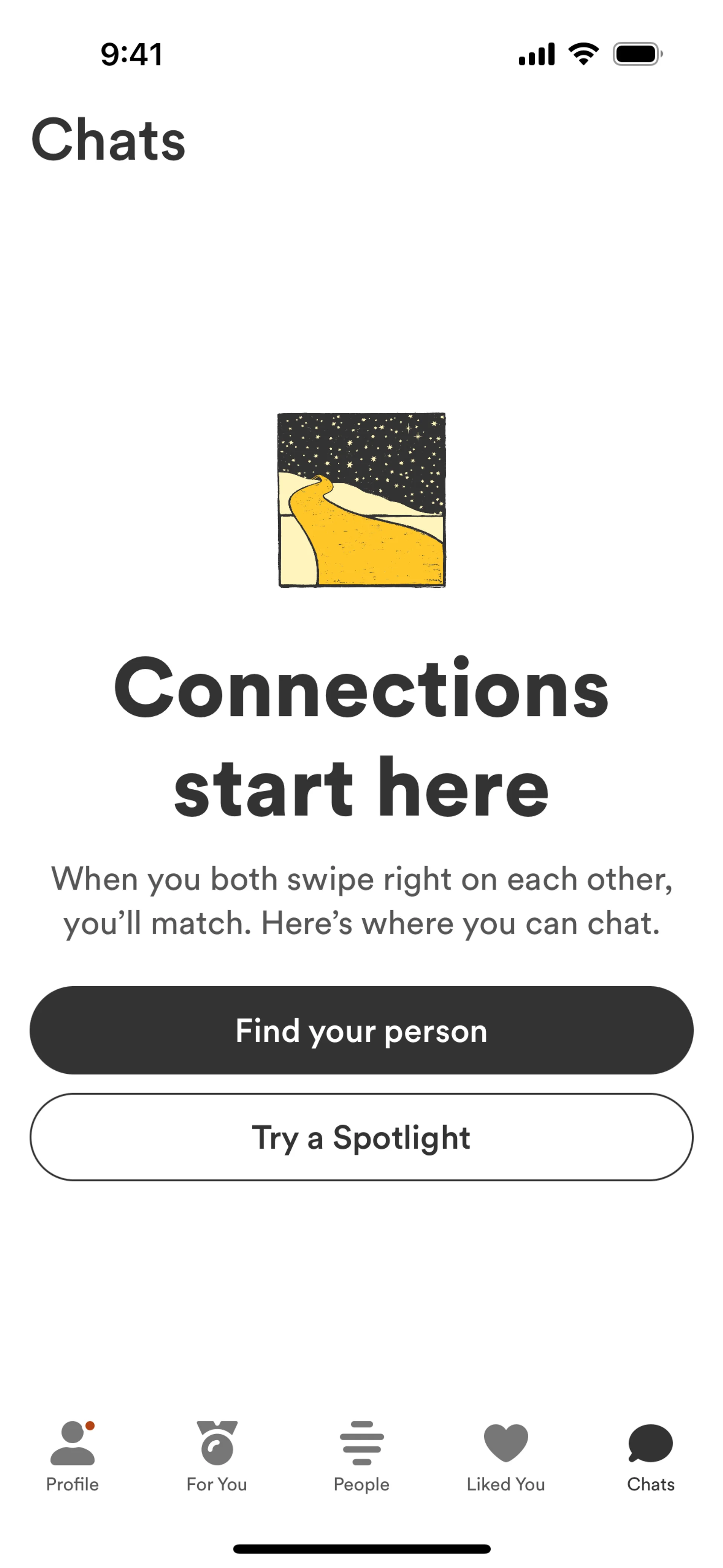Select Try a Spotlight

(361, 1137)
